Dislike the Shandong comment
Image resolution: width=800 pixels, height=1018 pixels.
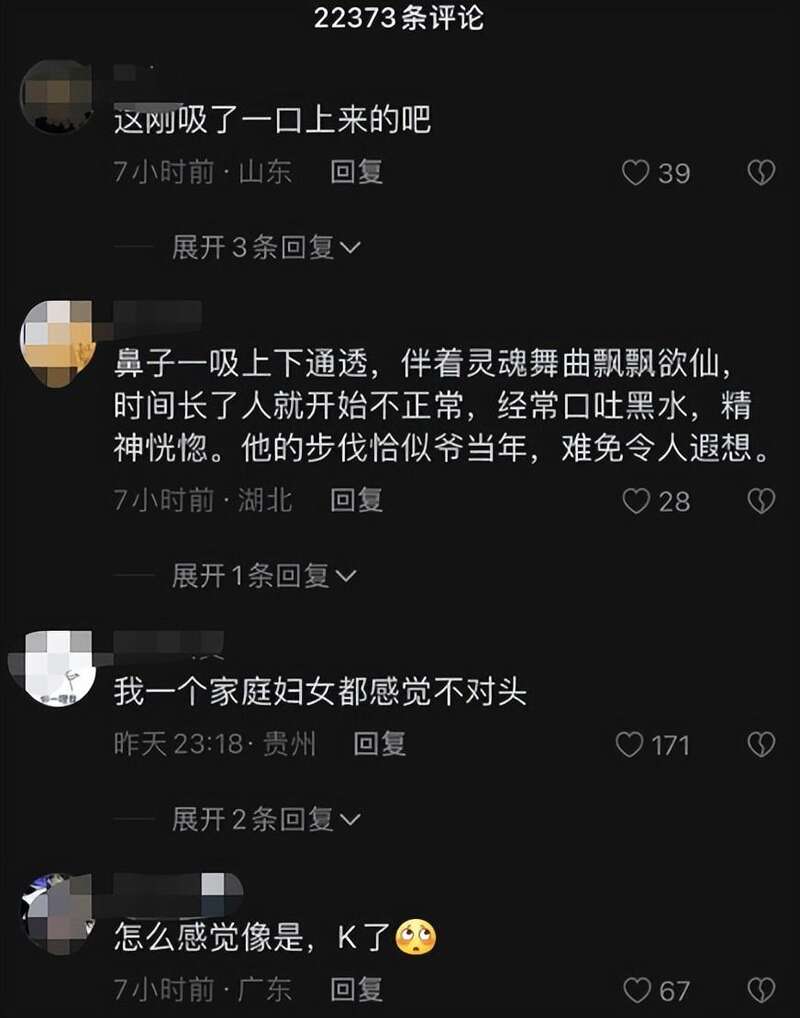pos(761,173)
